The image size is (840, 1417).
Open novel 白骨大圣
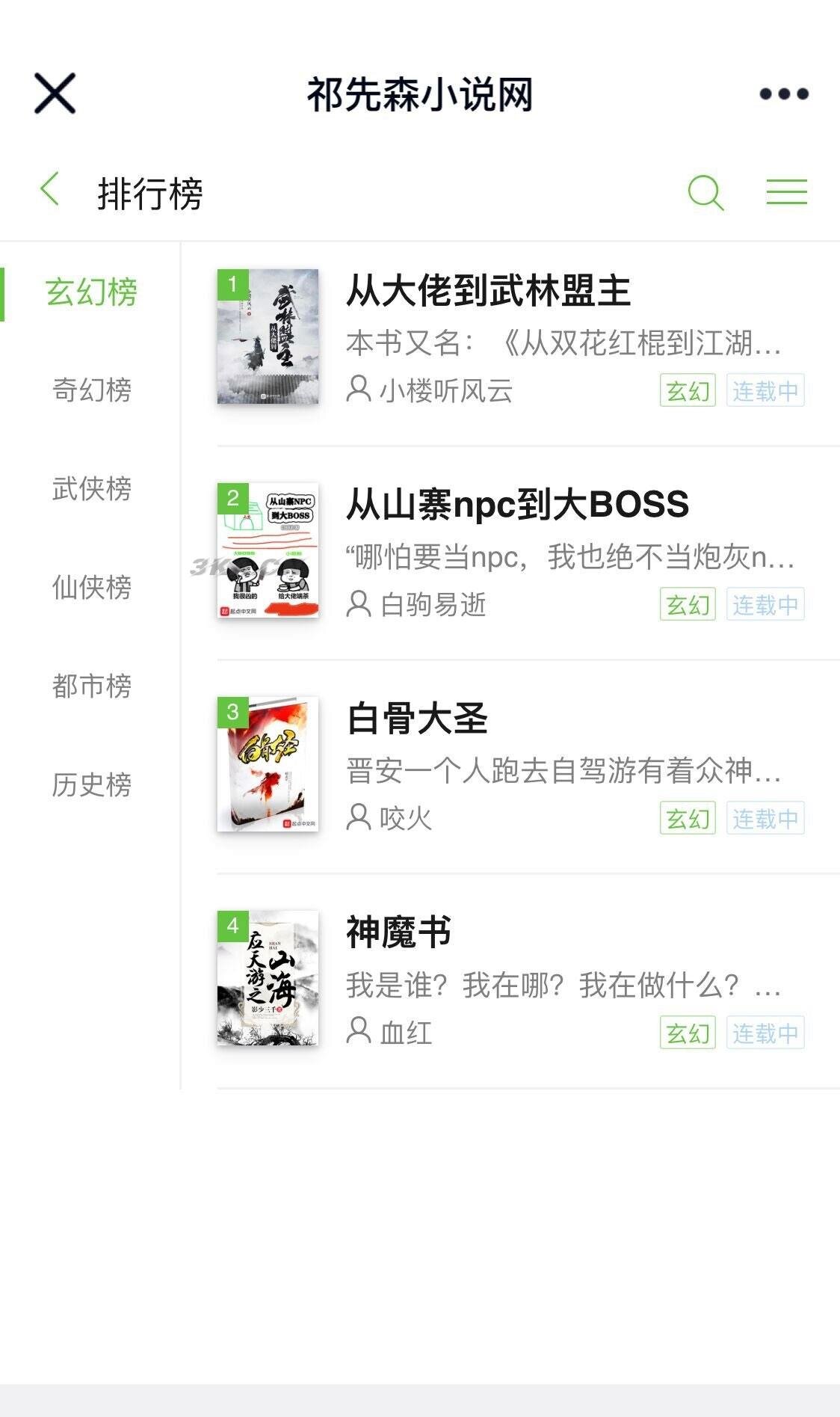pyautogui.click(x=417, y=719)
